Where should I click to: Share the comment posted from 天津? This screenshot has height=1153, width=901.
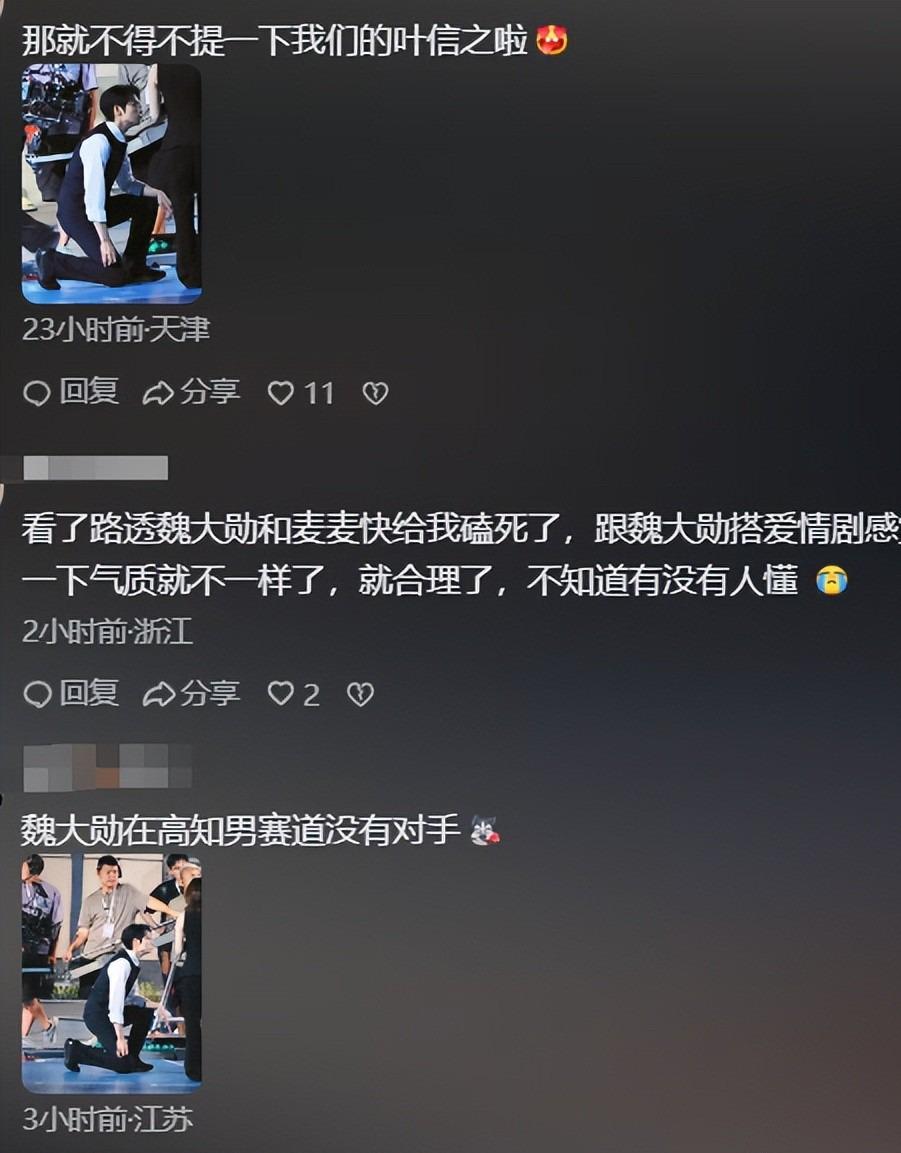[x=191, y=392]
